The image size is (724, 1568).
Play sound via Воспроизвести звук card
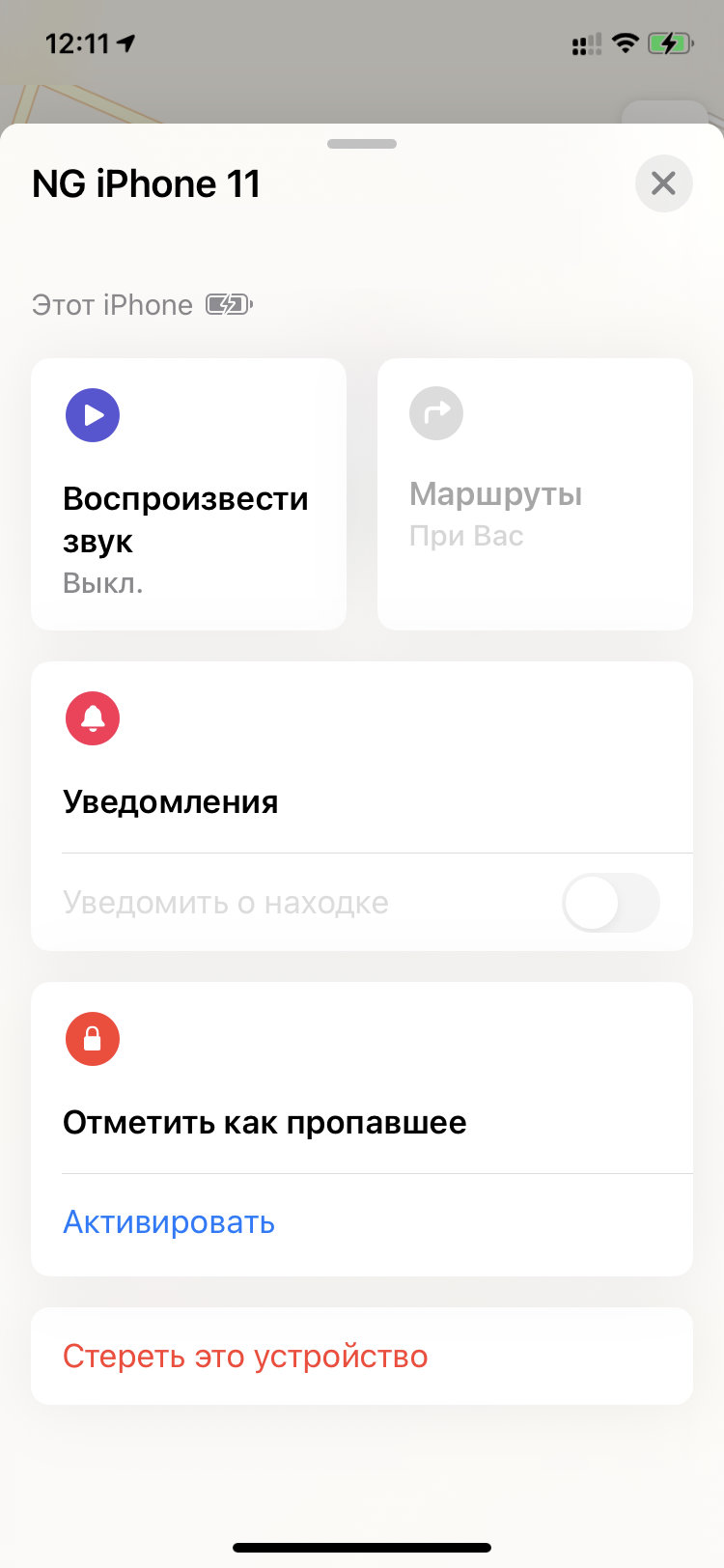[x=188, y=494]
